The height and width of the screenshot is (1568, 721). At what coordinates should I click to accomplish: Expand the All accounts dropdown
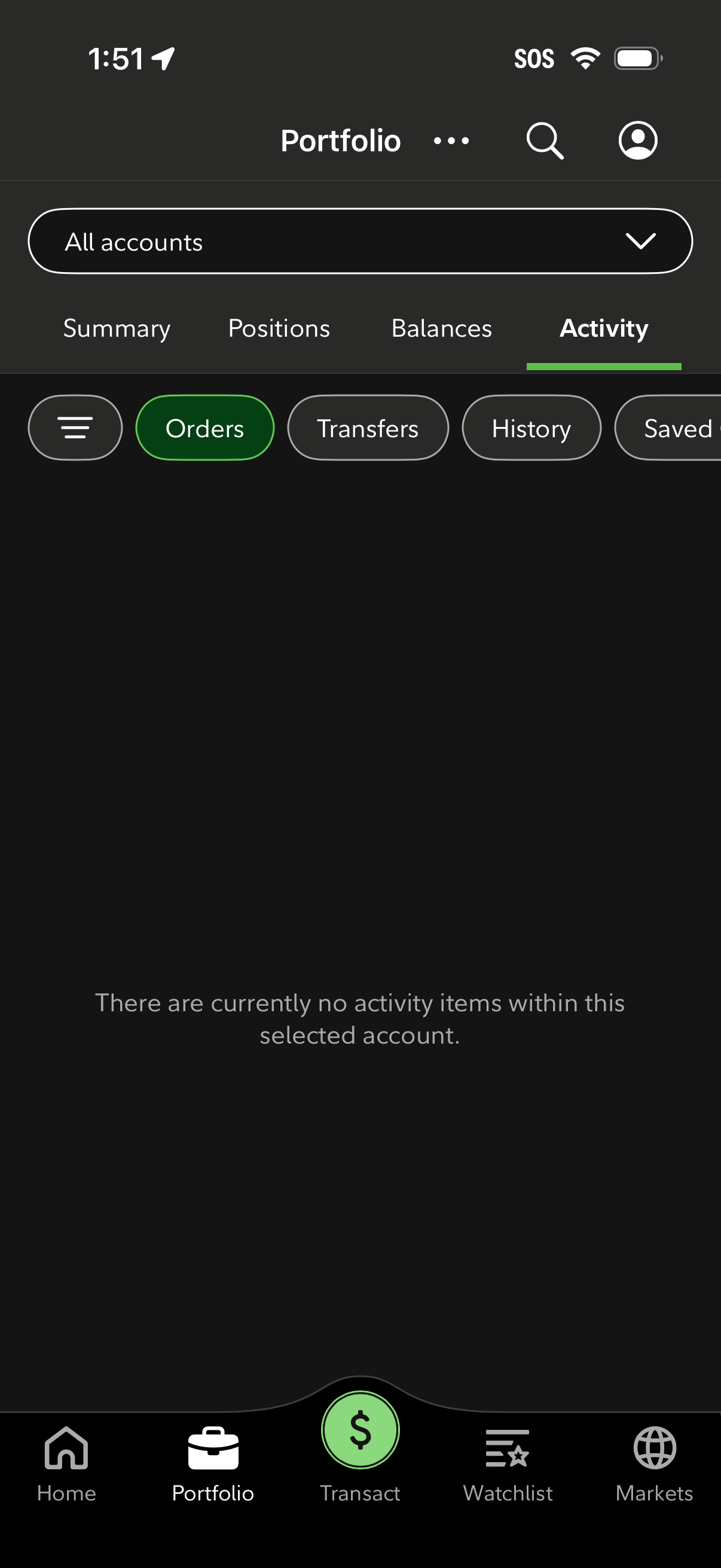pos(360,242)
